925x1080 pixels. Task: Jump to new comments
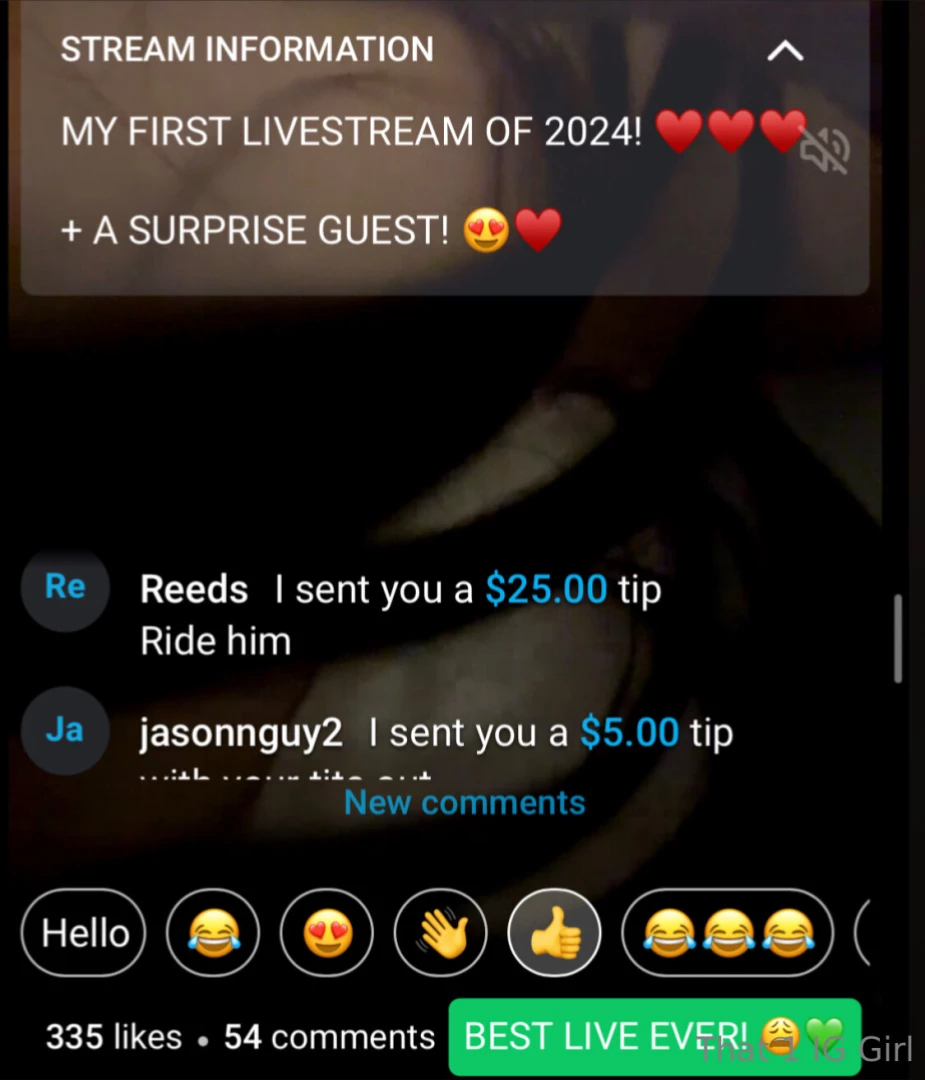(x=464, y=802)
